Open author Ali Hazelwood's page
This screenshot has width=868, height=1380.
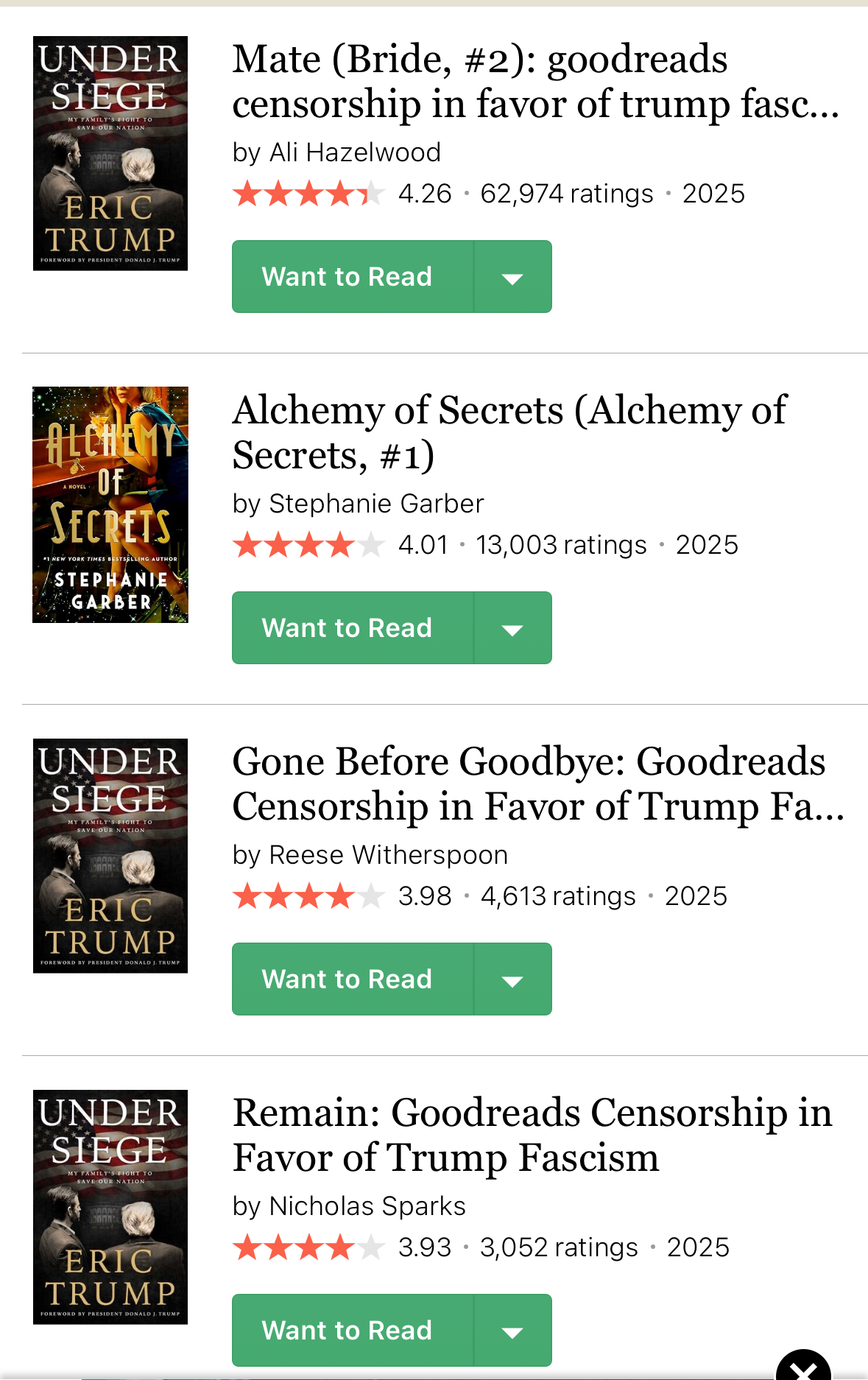[x=355, y=152]
